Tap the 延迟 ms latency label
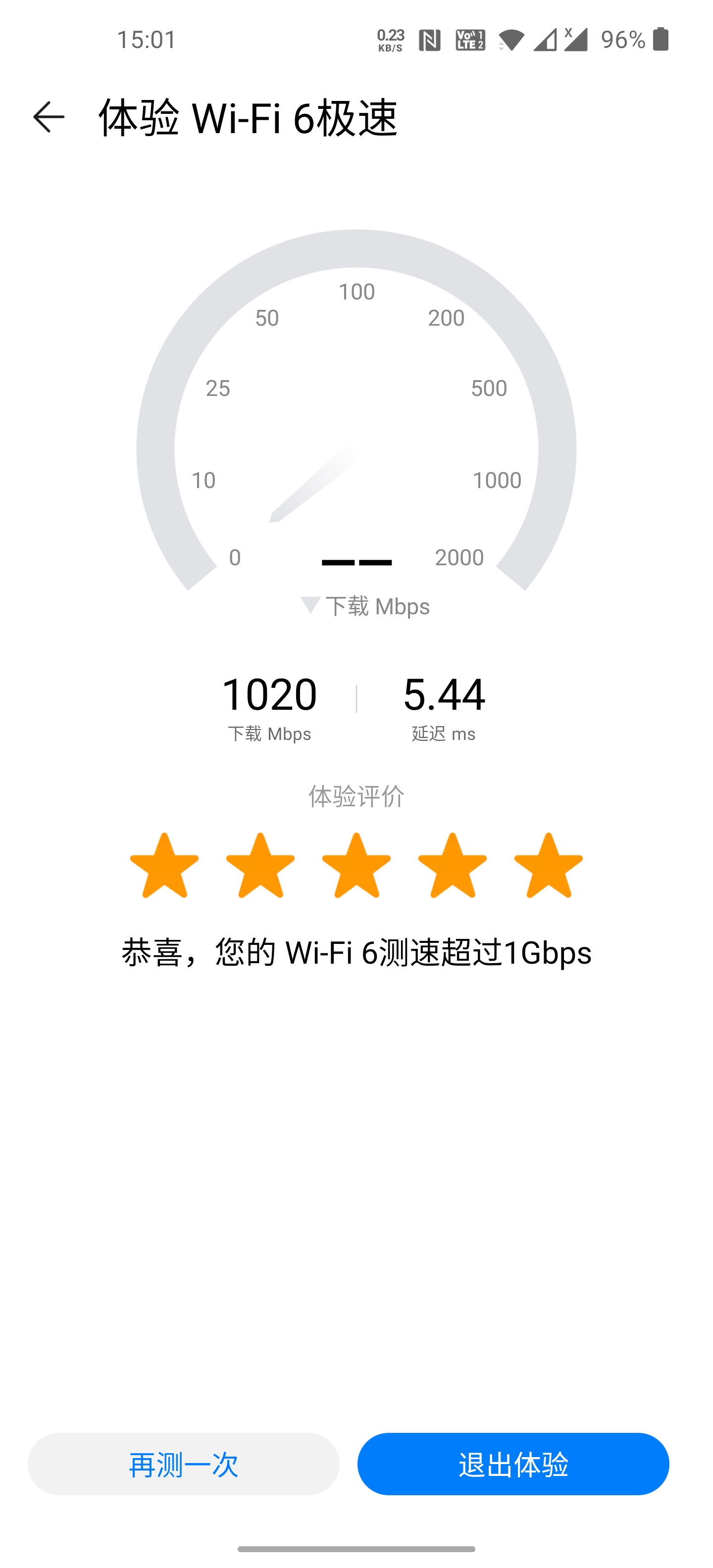Screen dimensions: 713x1568 (x=445, y=734)
